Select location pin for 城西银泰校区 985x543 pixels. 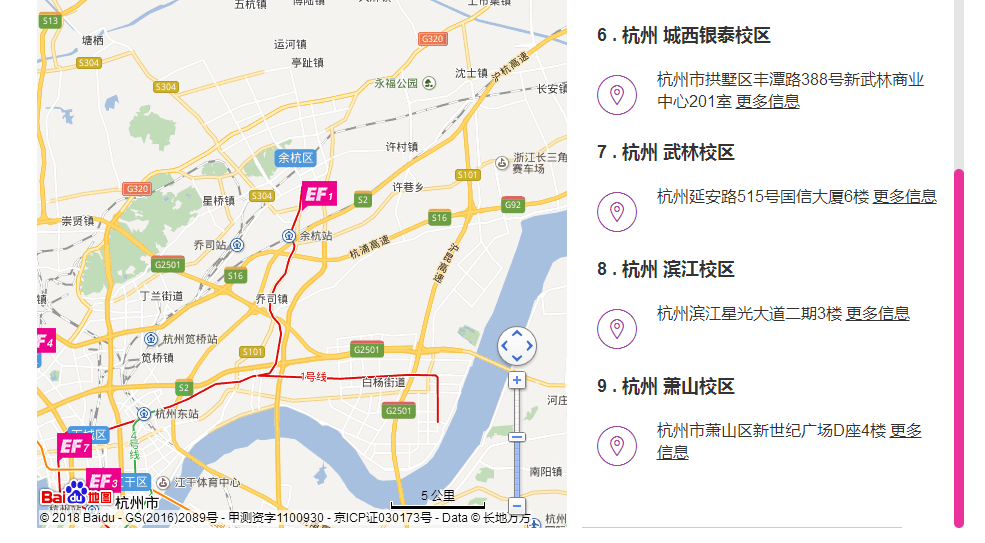pos(617,95)
